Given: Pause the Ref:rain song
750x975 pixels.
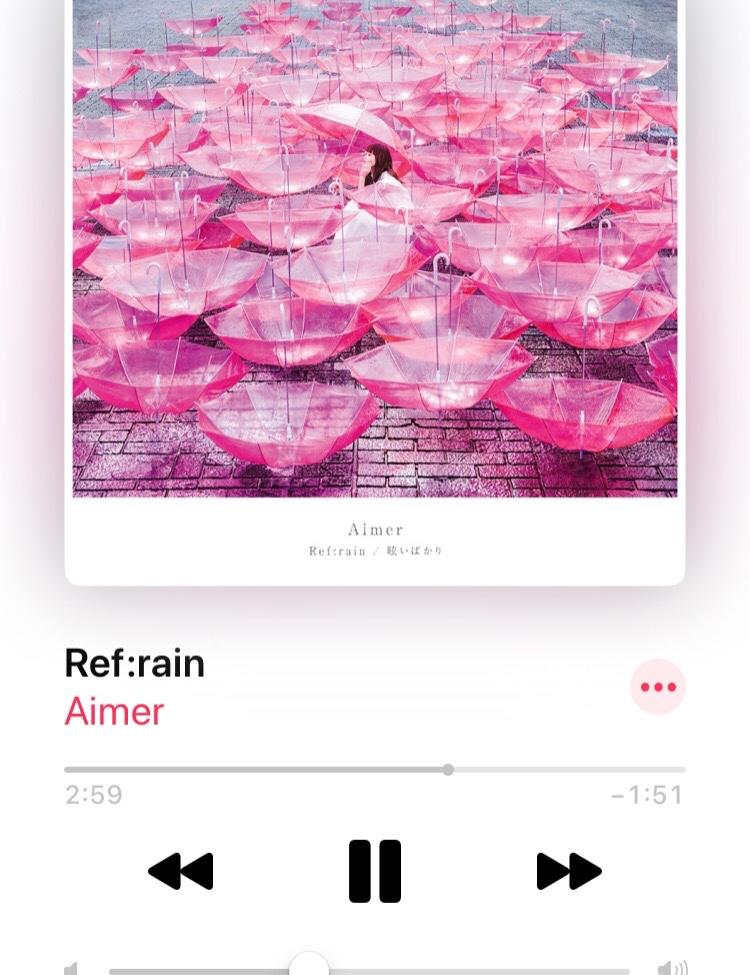Looking at the screenshot, I should point(375,871).
